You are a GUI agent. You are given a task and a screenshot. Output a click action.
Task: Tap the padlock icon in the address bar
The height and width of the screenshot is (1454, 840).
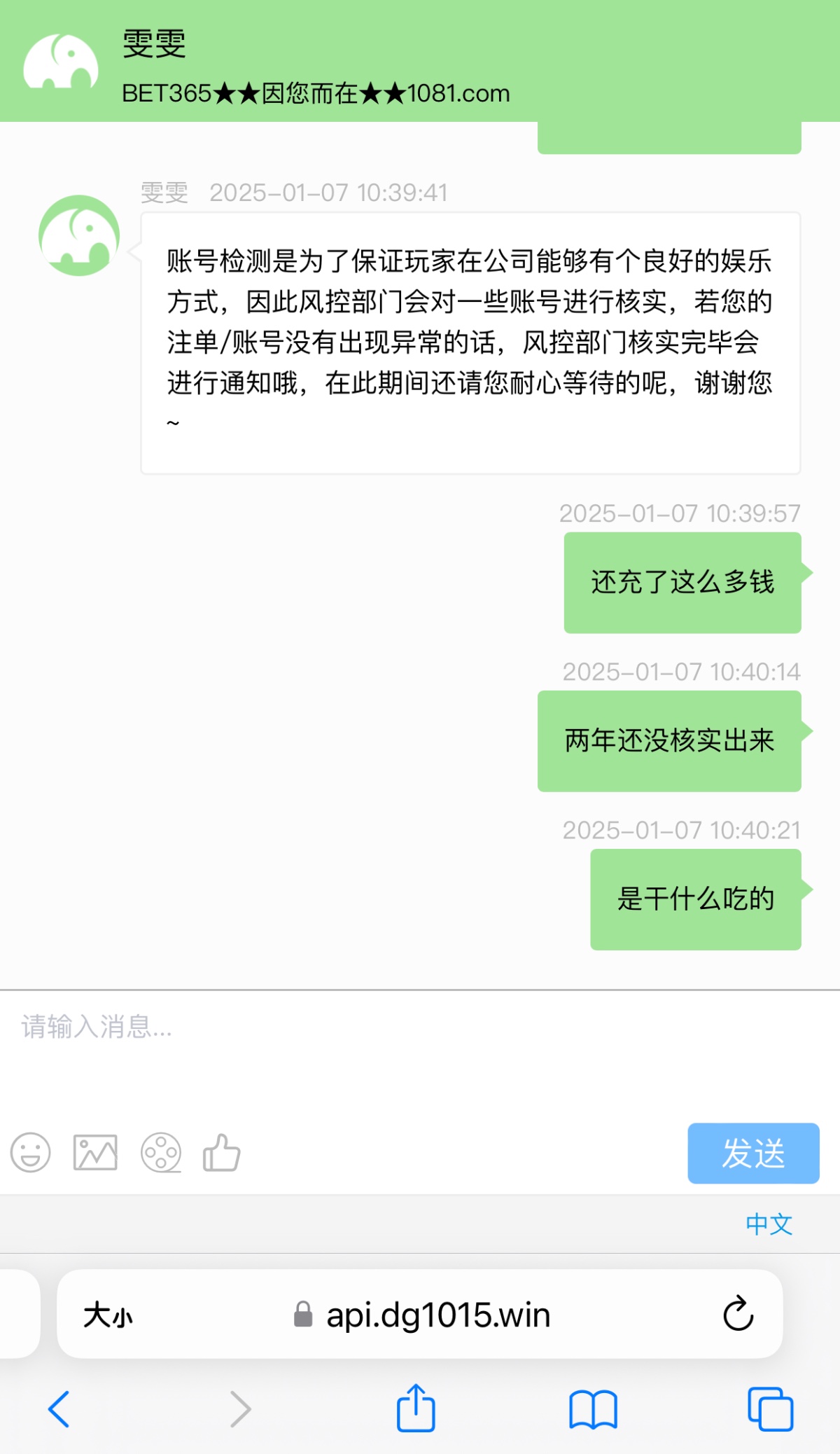[302, 1313]
